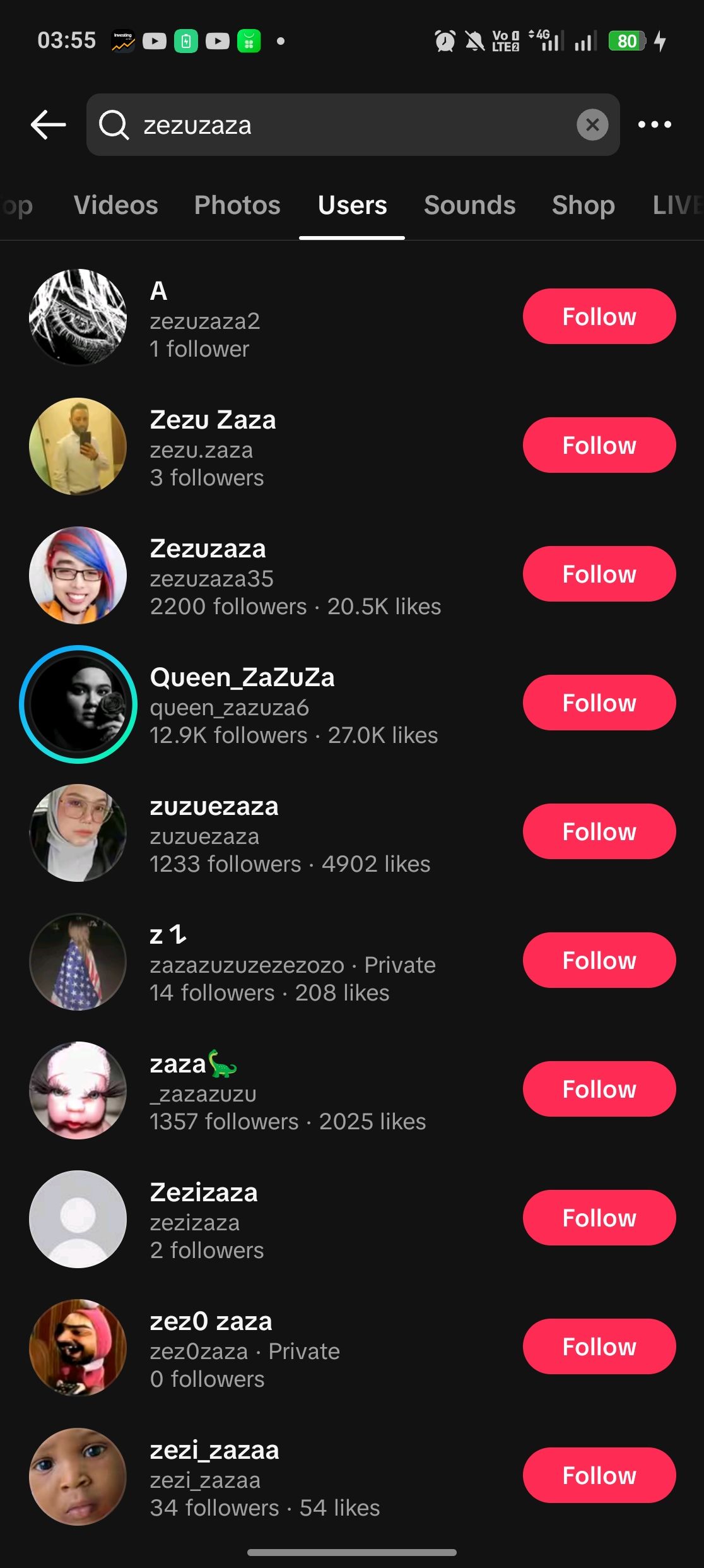704x1568 pixels.
Task: Follow the _zazazuzu account
Action: [x=599, y=1089]
